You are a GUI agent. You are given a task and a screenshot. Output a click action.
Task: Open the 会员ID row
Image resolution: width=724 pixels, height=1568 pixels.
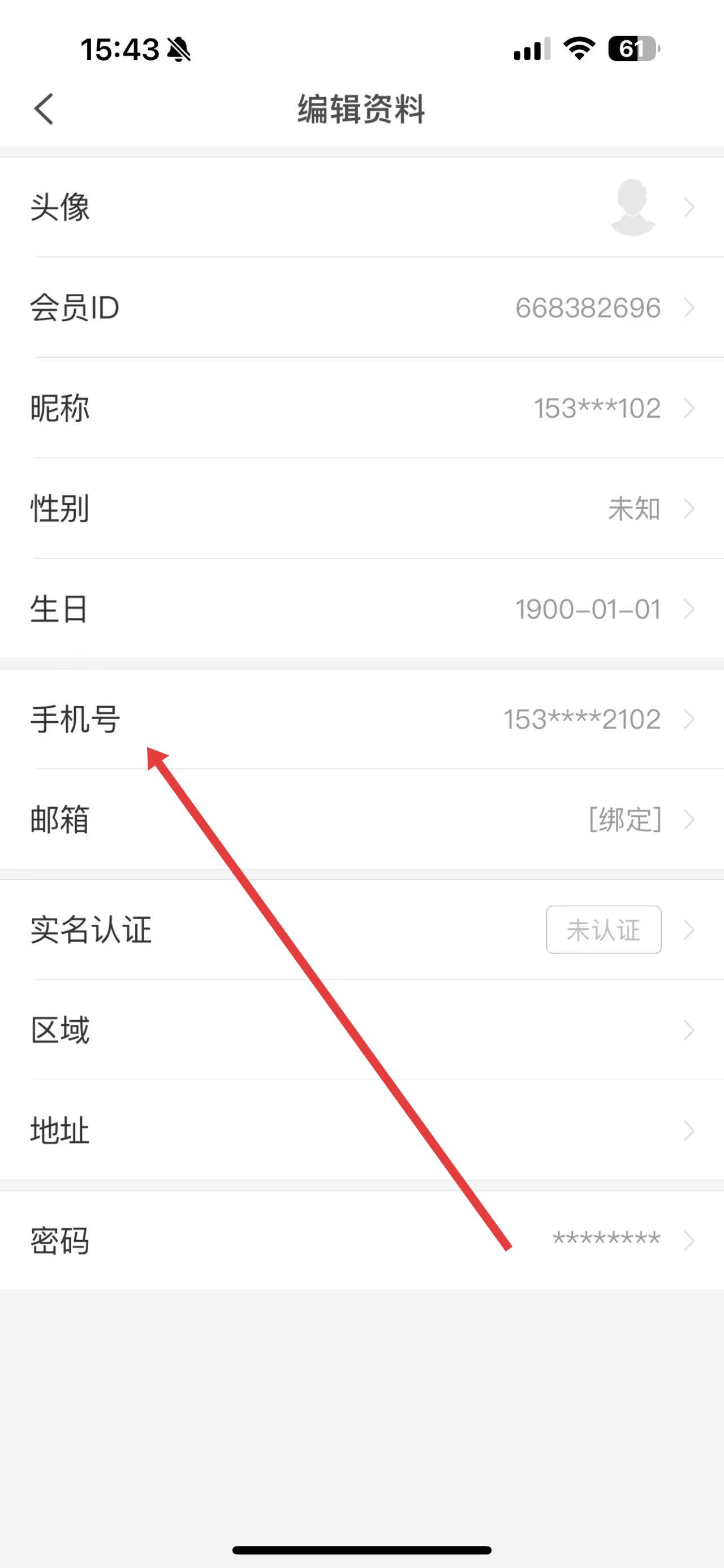click(361, 307)
